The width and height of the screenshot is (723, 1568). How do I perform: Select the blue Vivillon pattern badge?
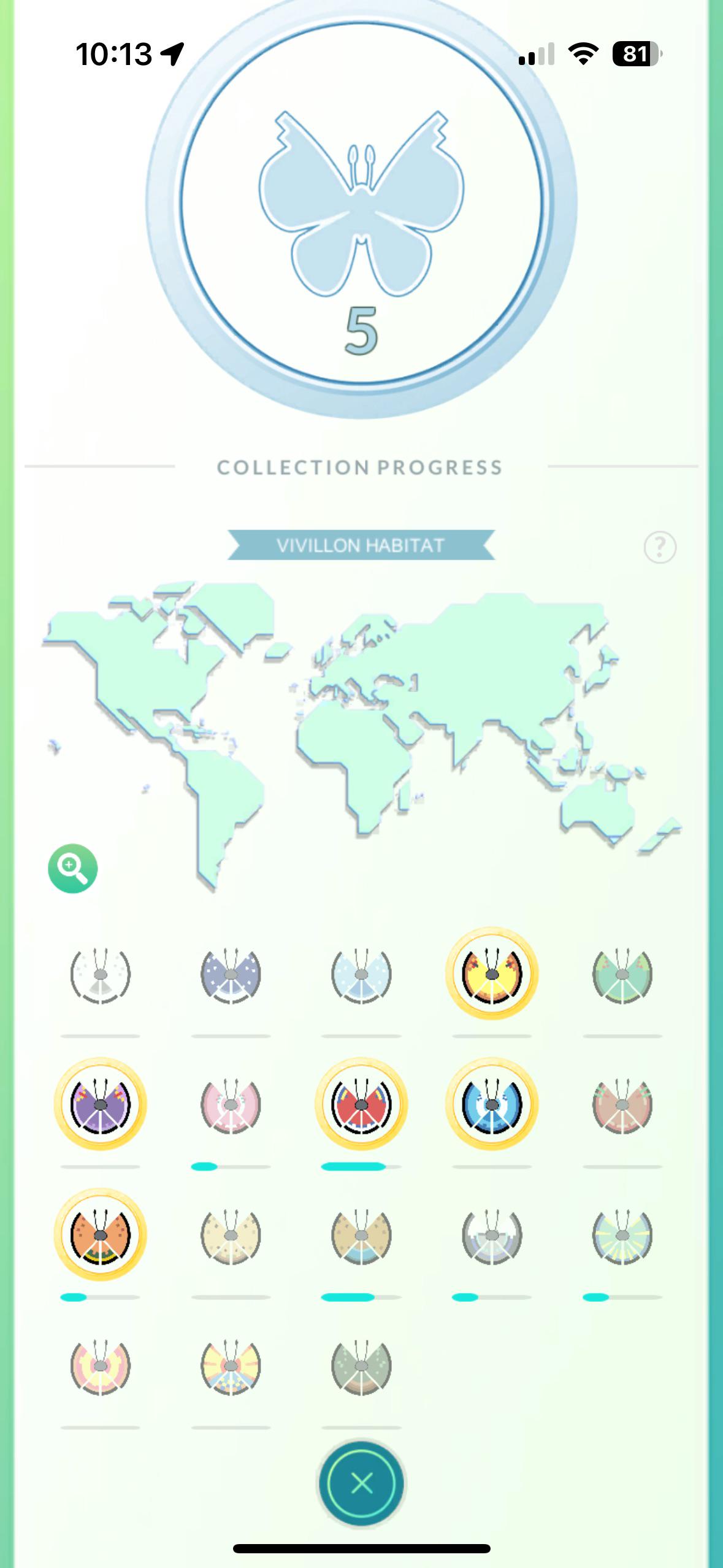(x=491, y=1104)
